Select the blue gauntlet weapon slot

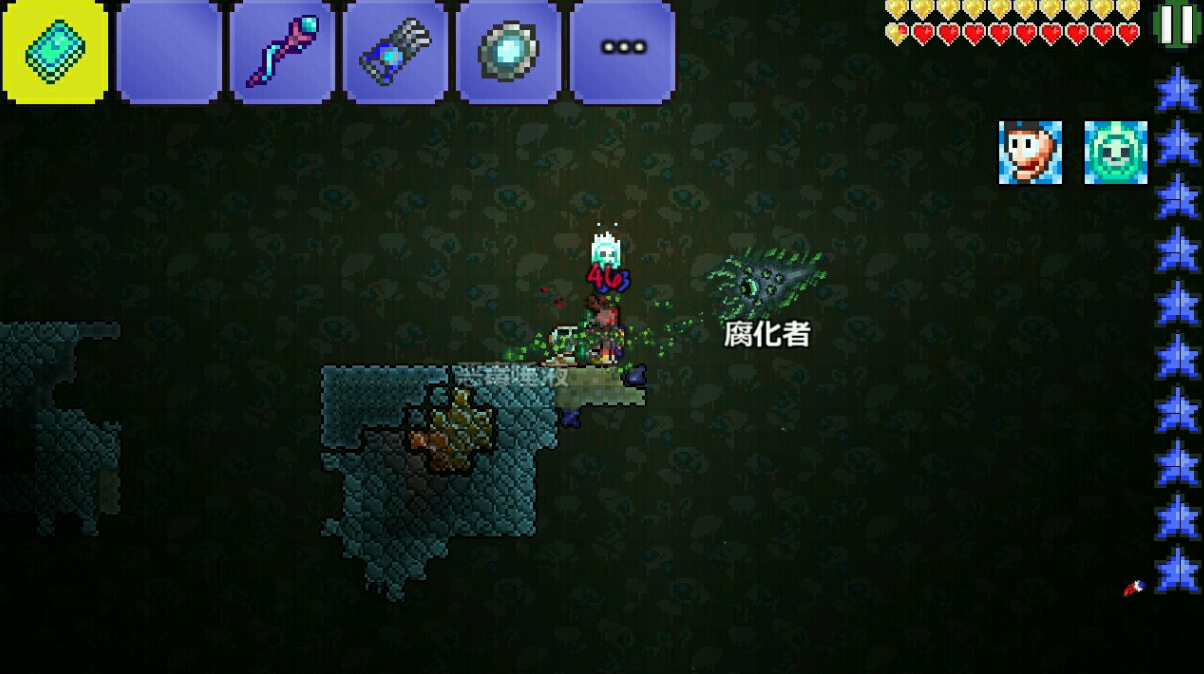(395, 50)
